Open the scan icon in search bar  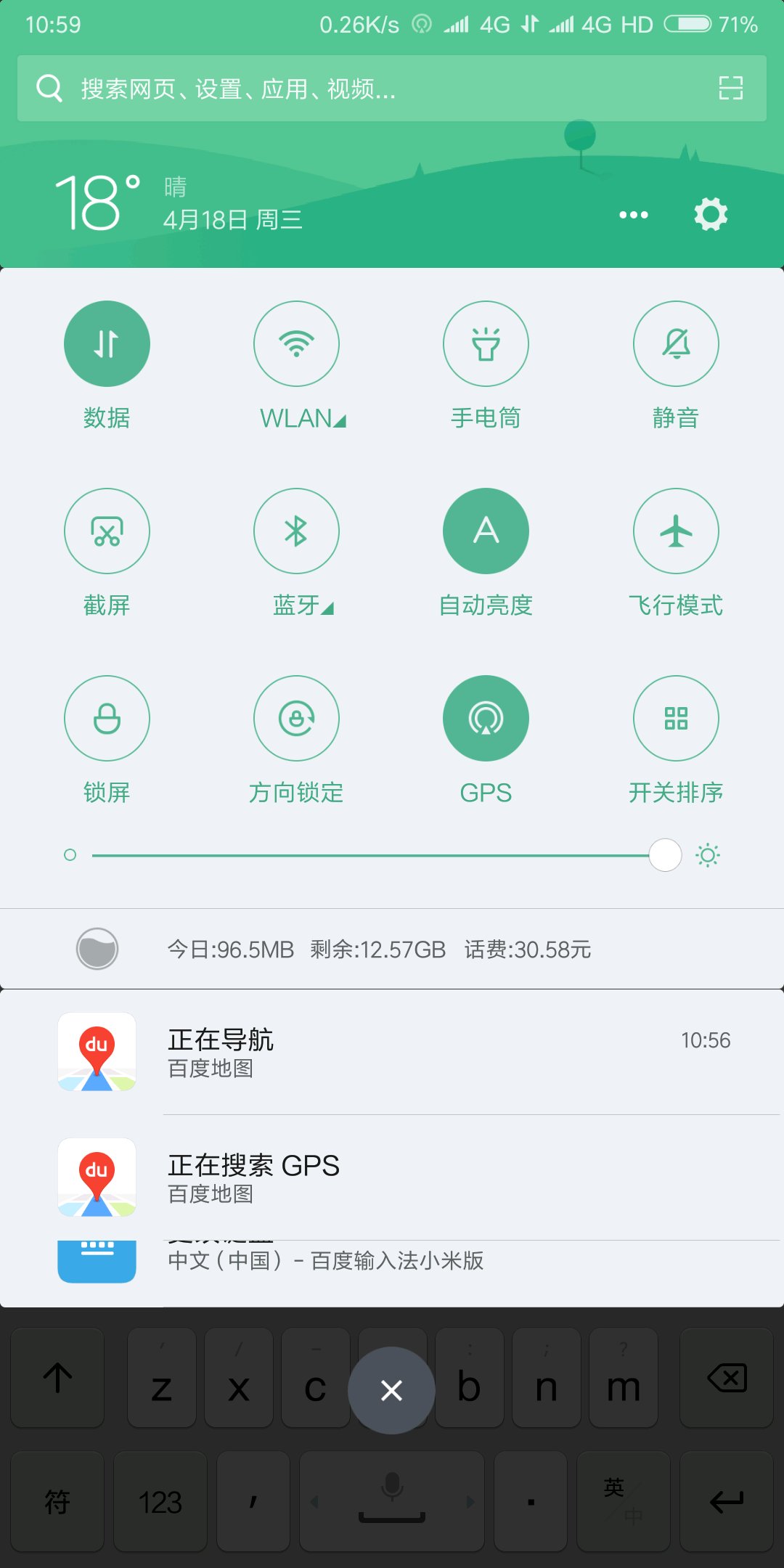tap(730, 88)
